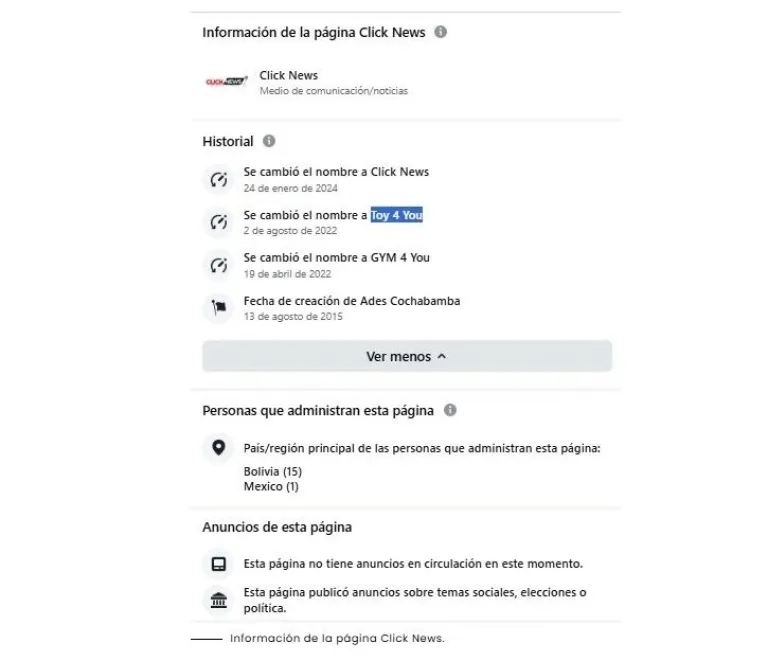The height and width of the screenshot is (661, 768).
Task: Open info icon next to Personas que administran
Action: pyautogui.click(x=450, y=410)
